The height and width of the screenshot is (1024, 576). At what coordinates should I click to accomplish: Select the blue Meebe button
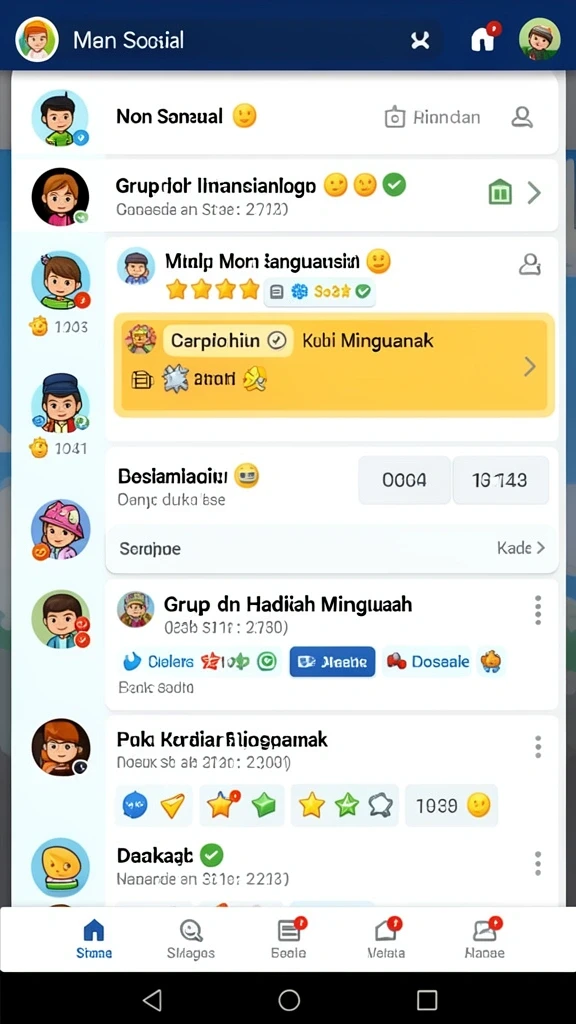click(332, 662)
